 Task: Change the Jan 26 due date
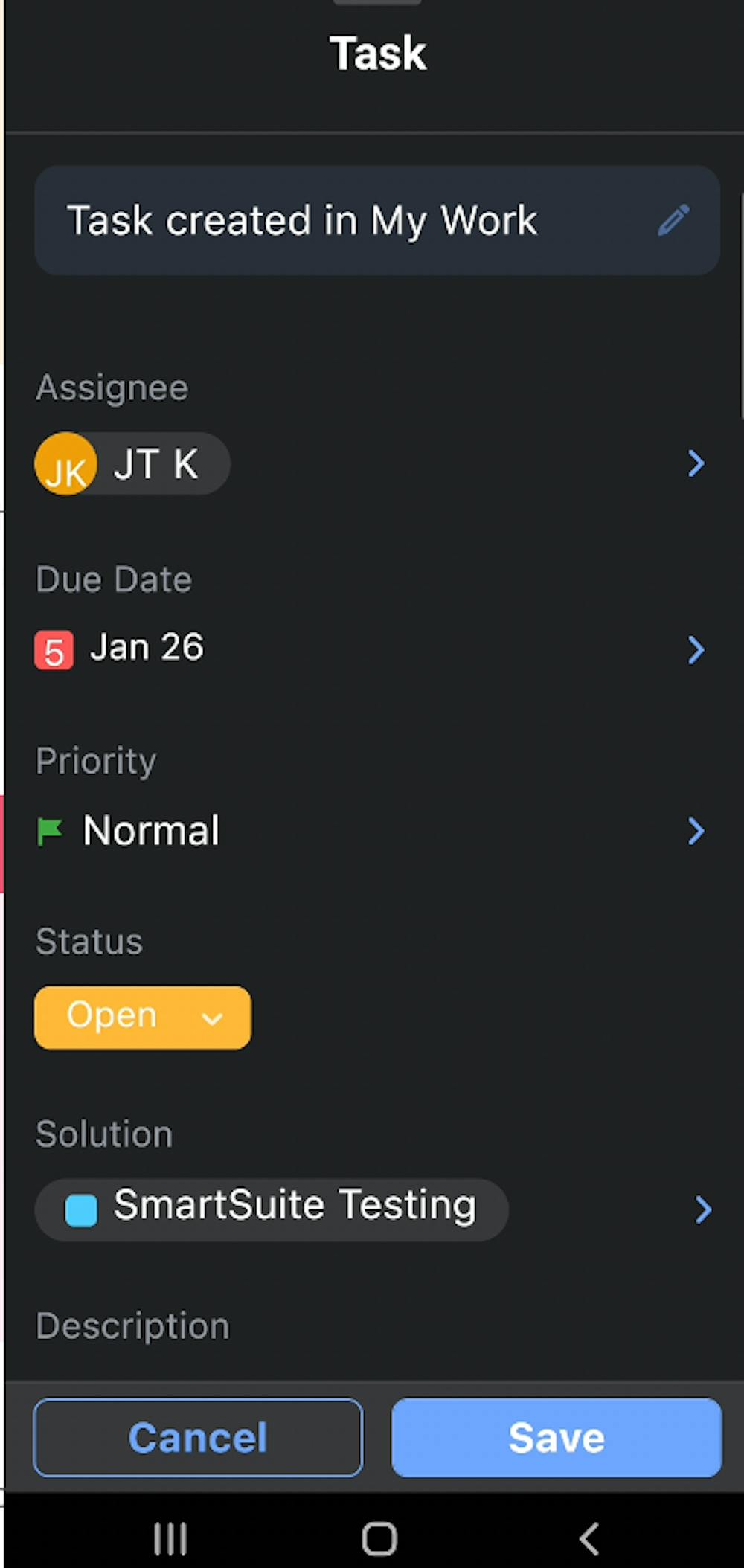pyautogui.click(x=695, y=649)
